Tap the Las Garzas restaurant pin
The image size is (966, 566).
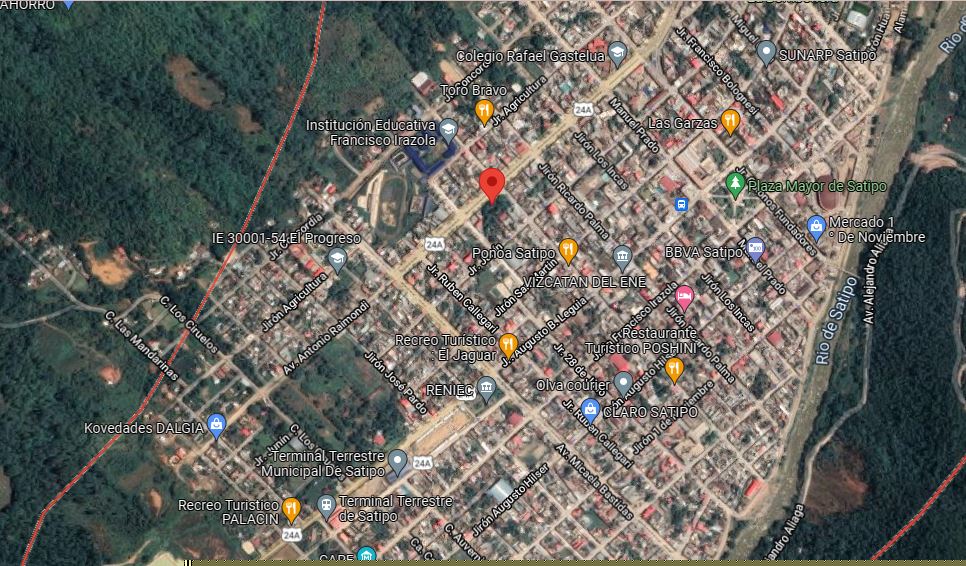(x=731, y=121)
